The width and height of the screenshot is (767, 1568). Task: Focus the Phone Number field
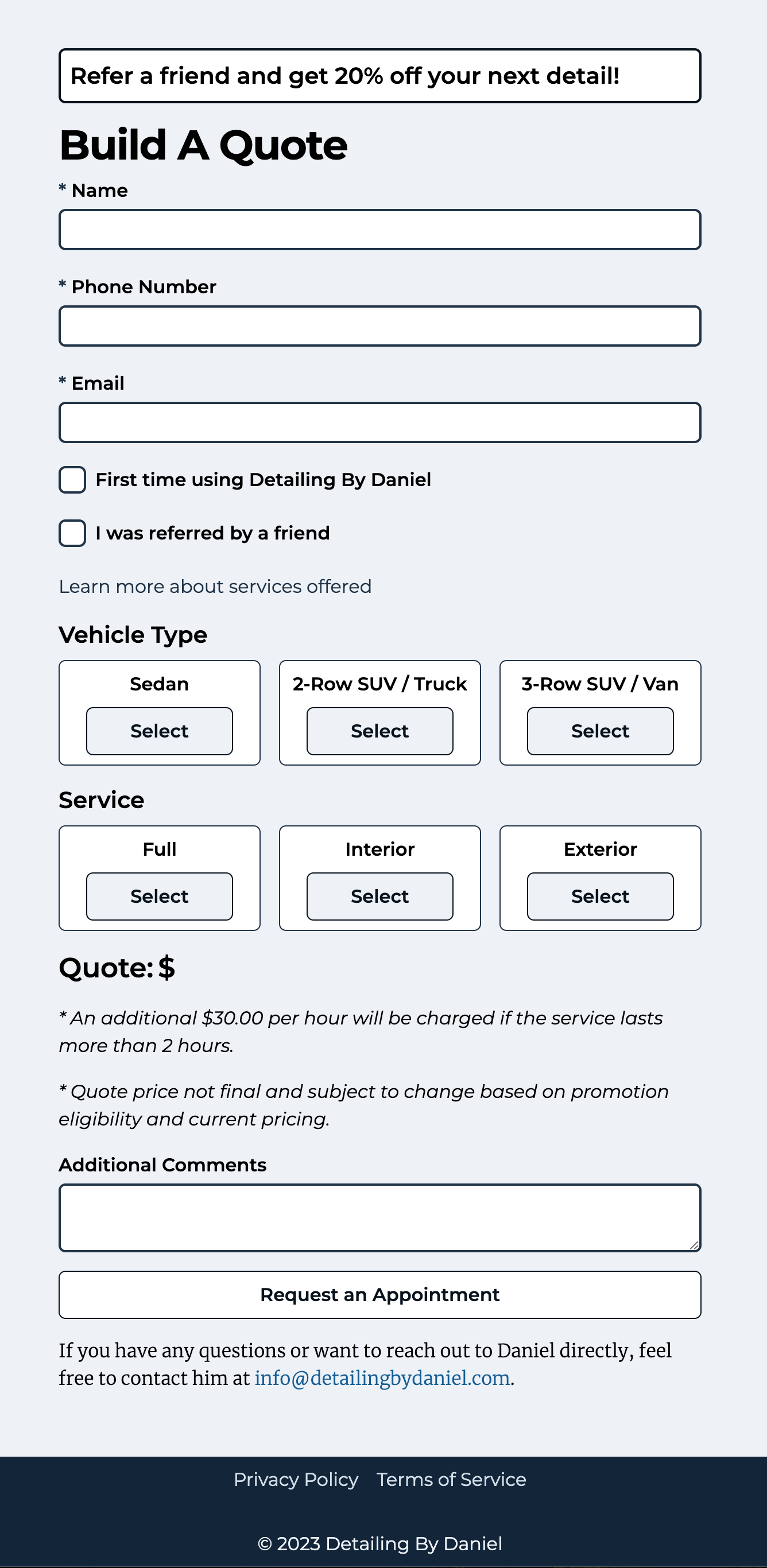point(379,326)
